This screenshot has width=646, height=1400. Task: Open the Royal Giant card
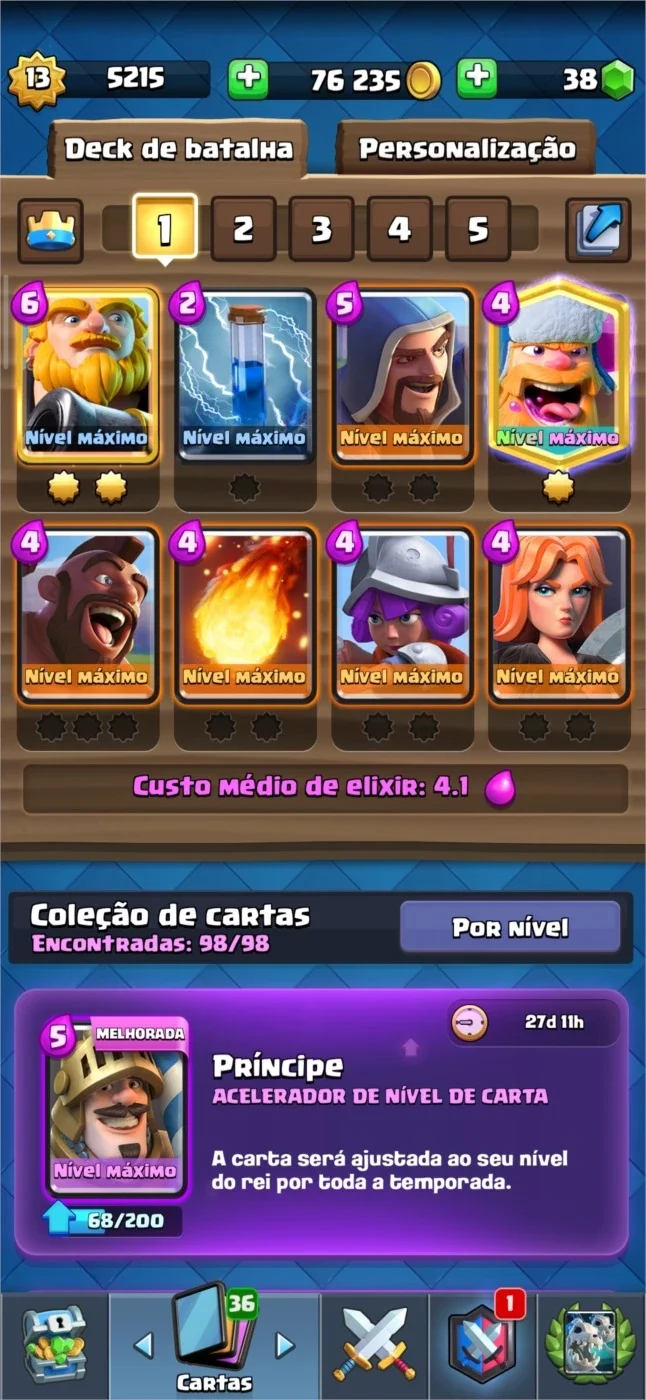(88, 377)
